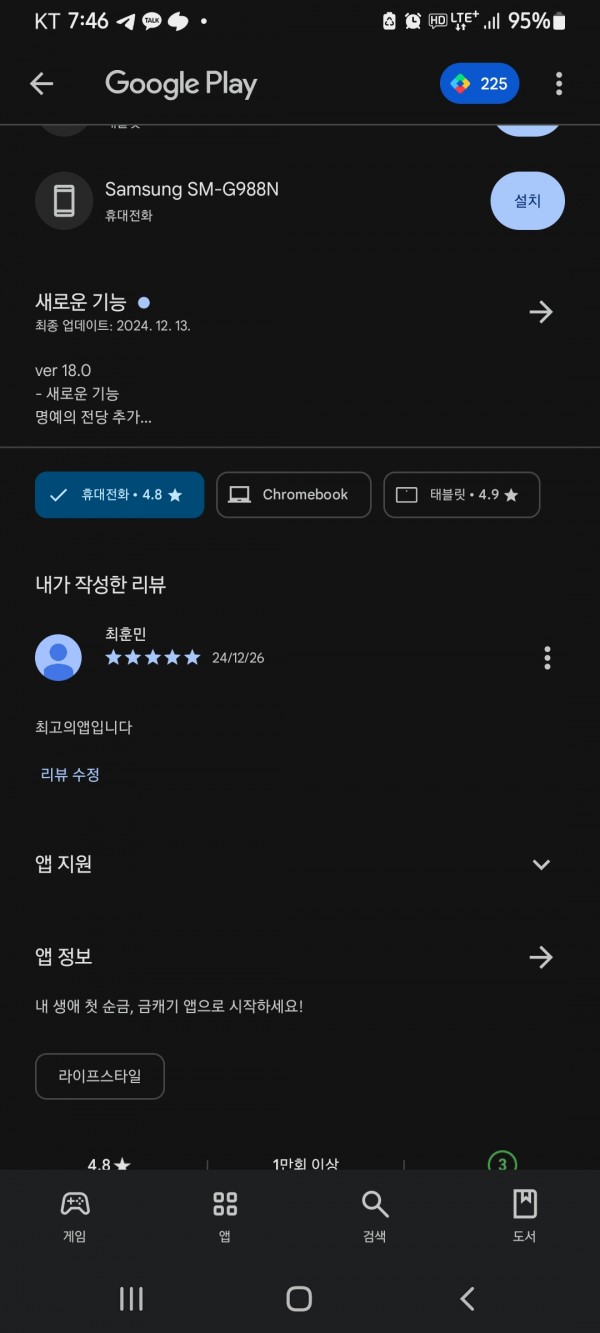Go back using the top arrow
The height and width of the screenshot is (1333, 600).
click(41, 84)
